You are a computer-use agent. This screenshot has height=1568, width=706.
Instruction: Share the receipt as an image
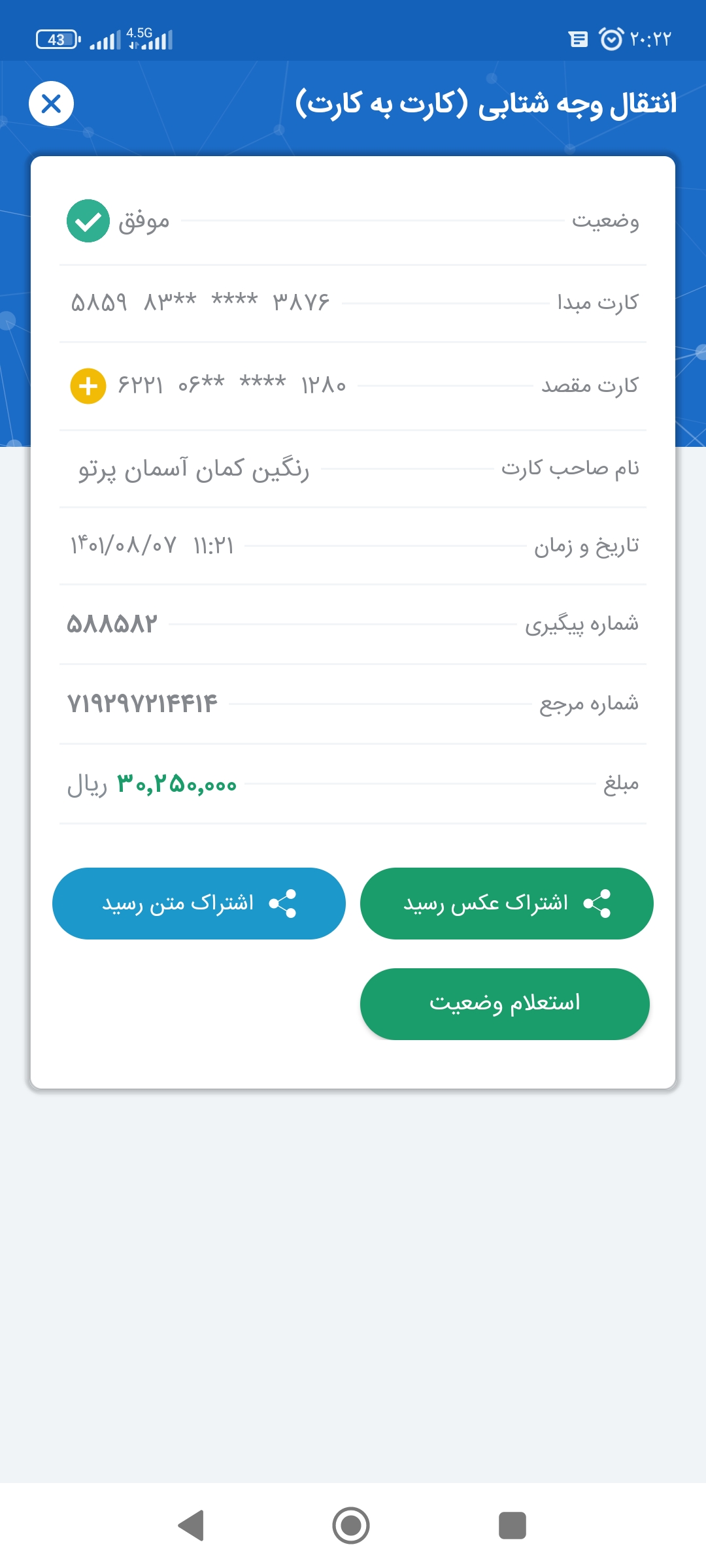[507, 904]
